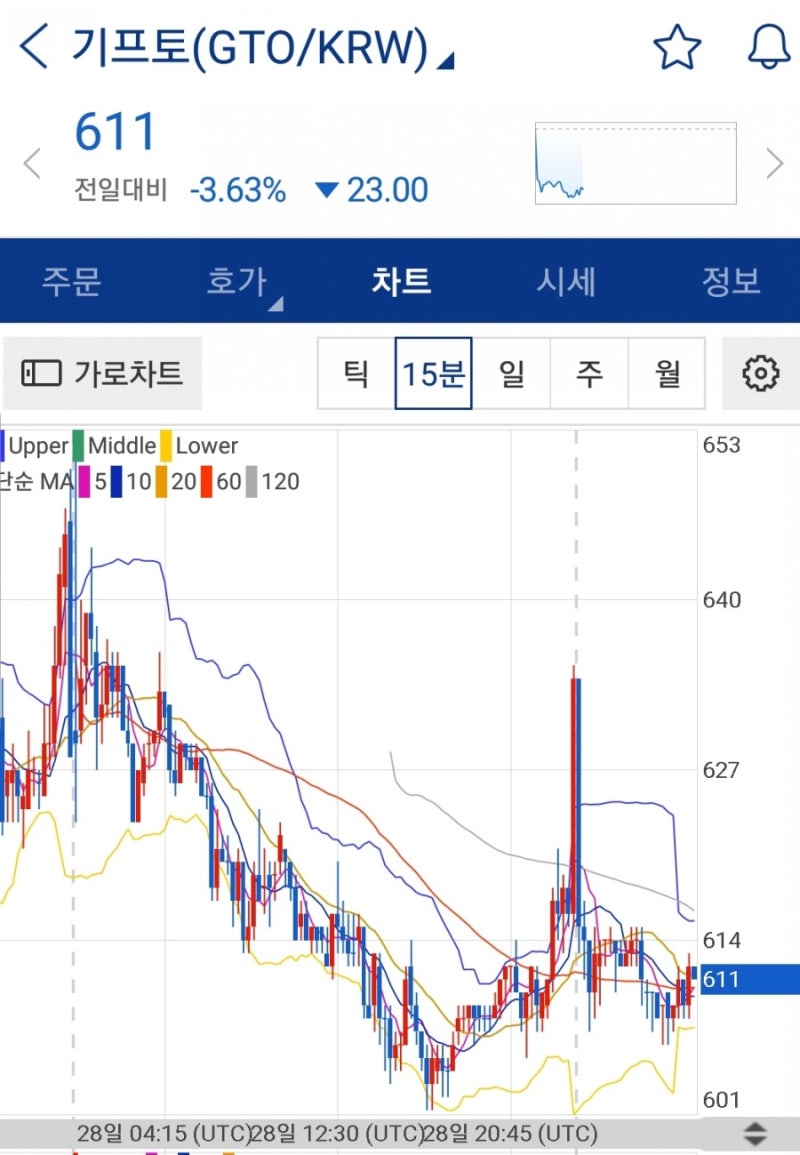View previous coin using left chevron arrow
The width and height of the screenshot is (800, 1155).
33,163
